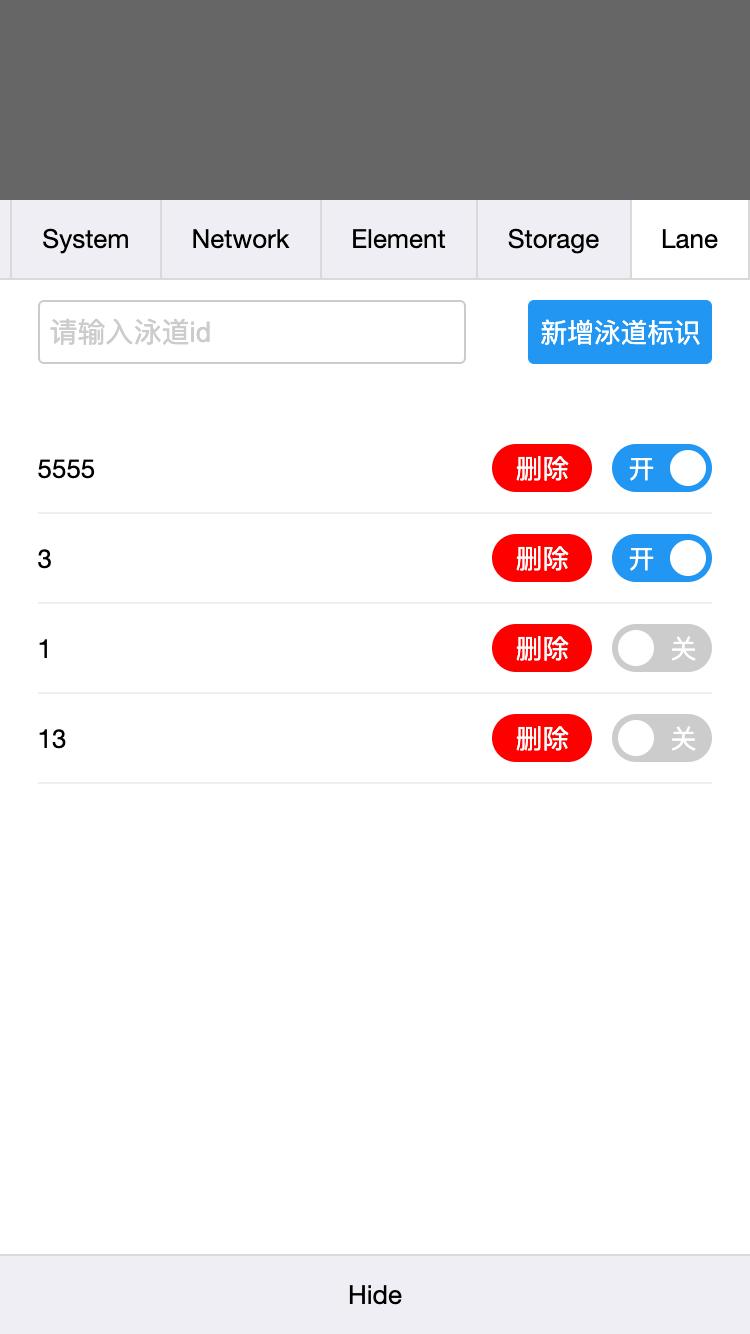
Task: Turn on the switch for lane 13
Action: click(x=662, y=738)
